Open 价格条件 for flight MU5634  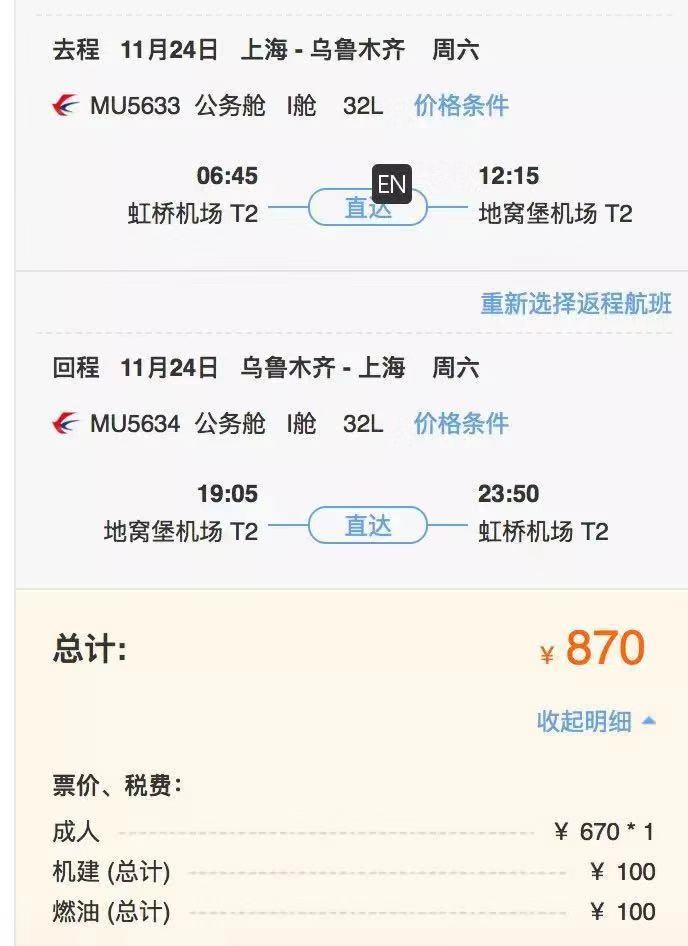click(461, 423)
